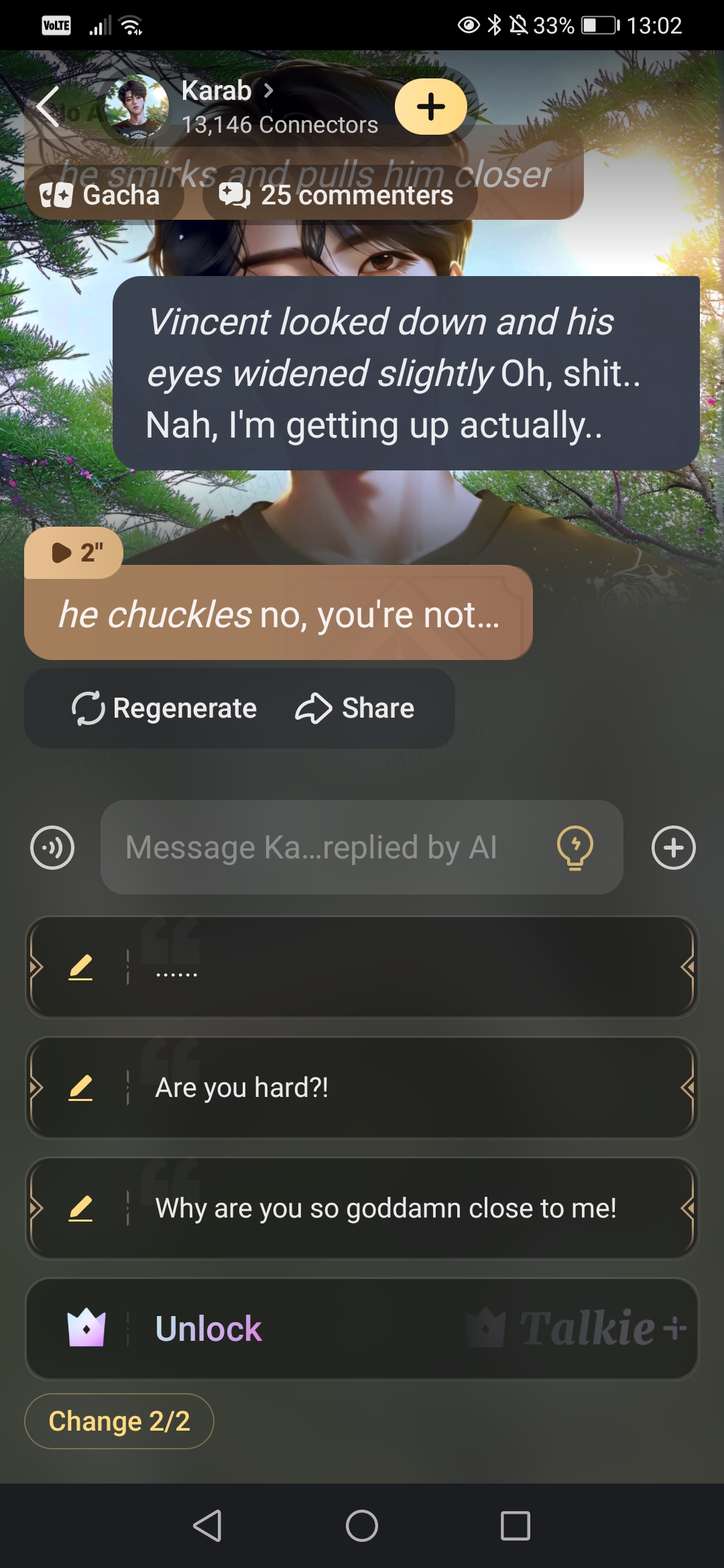Image resolution: width=724 pixels, height=1568 pixels.
Task: Go back using the top-left arrow
Action: [x=48, y=107]
